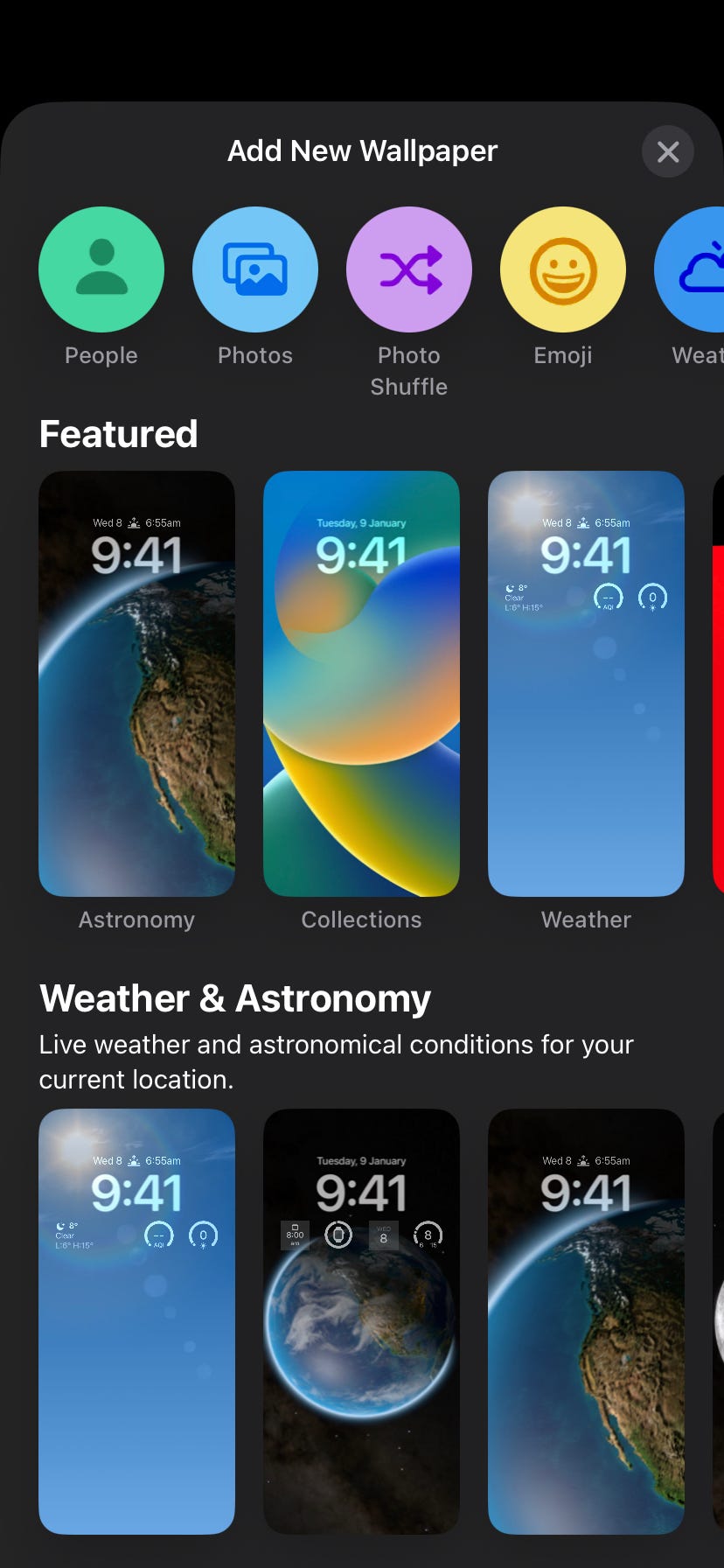The image size is (724, 1568).
Task: Select Photo Shuffle wallpaper option
Action: 409,269
